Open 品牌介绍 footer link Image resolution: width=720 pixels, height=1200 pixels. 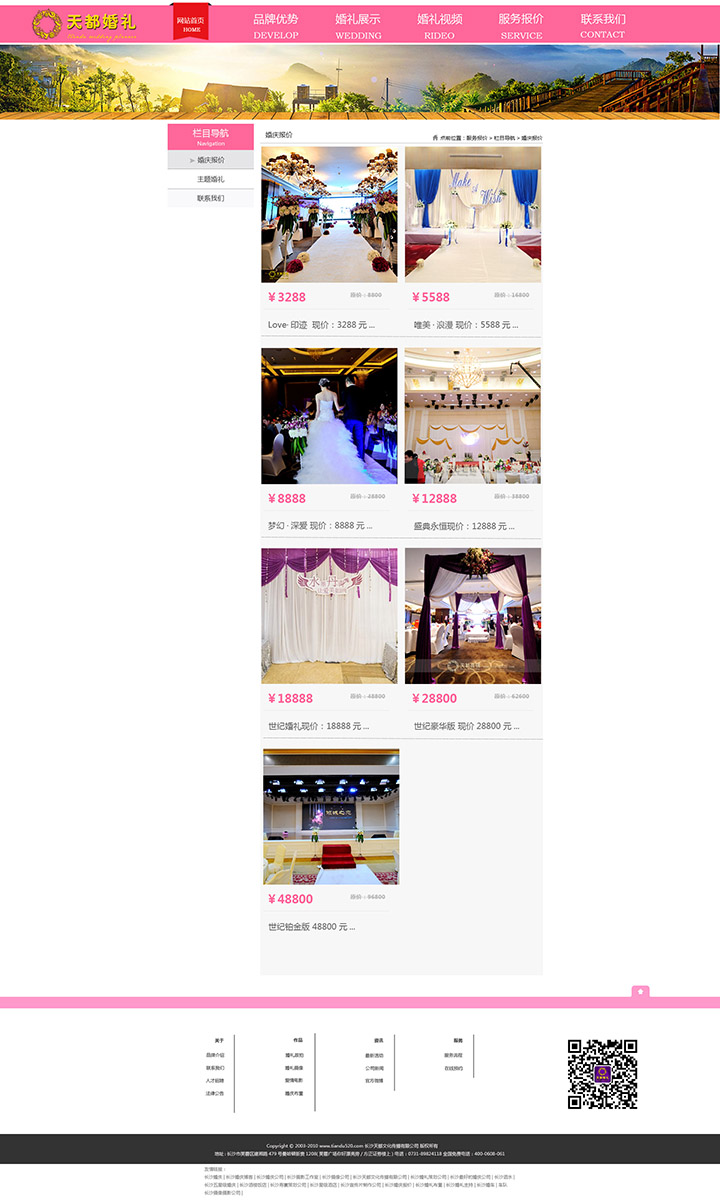pyautogui.click(x=216, y=1055)
